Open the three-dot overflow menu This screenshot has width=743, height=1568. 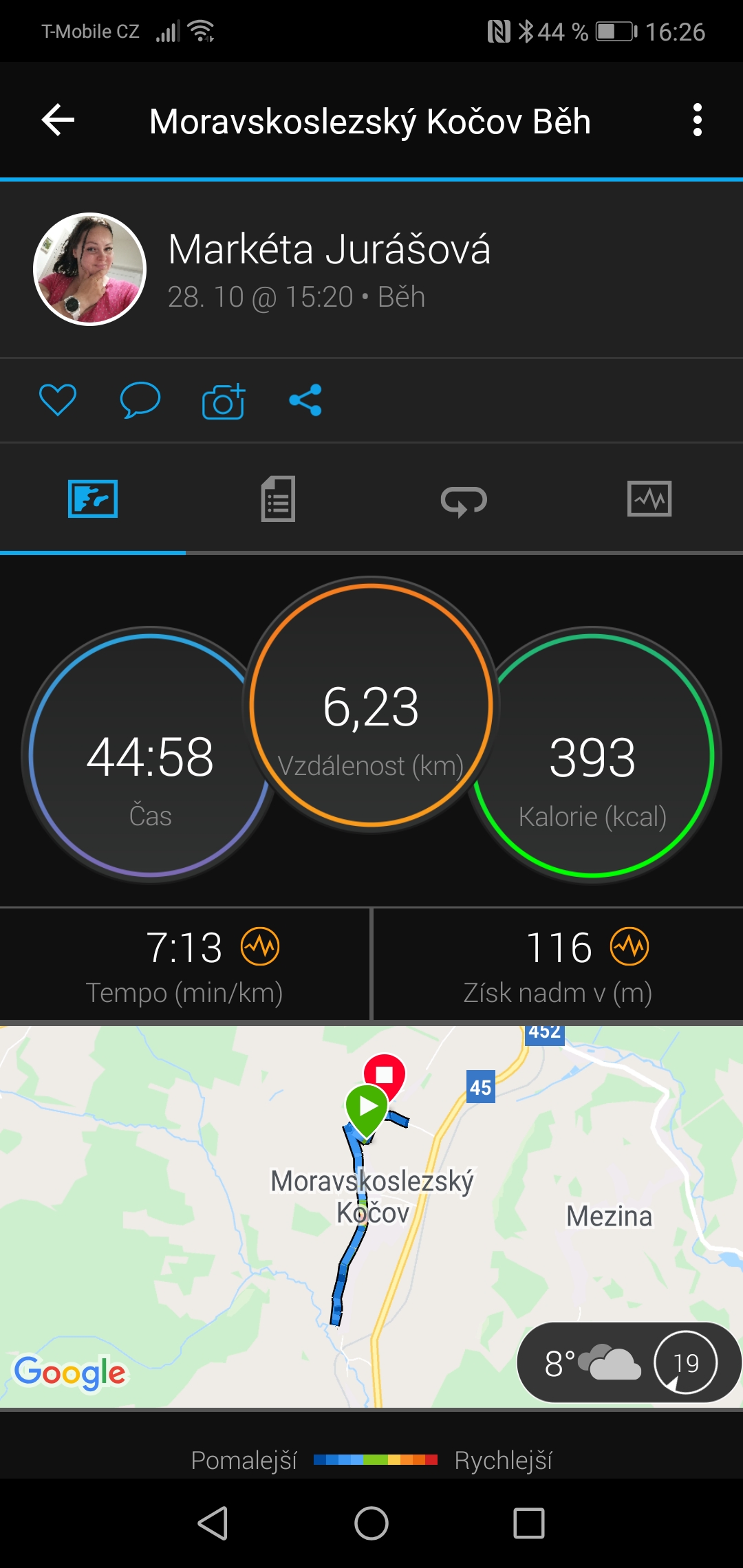click(x=698, y=120)
